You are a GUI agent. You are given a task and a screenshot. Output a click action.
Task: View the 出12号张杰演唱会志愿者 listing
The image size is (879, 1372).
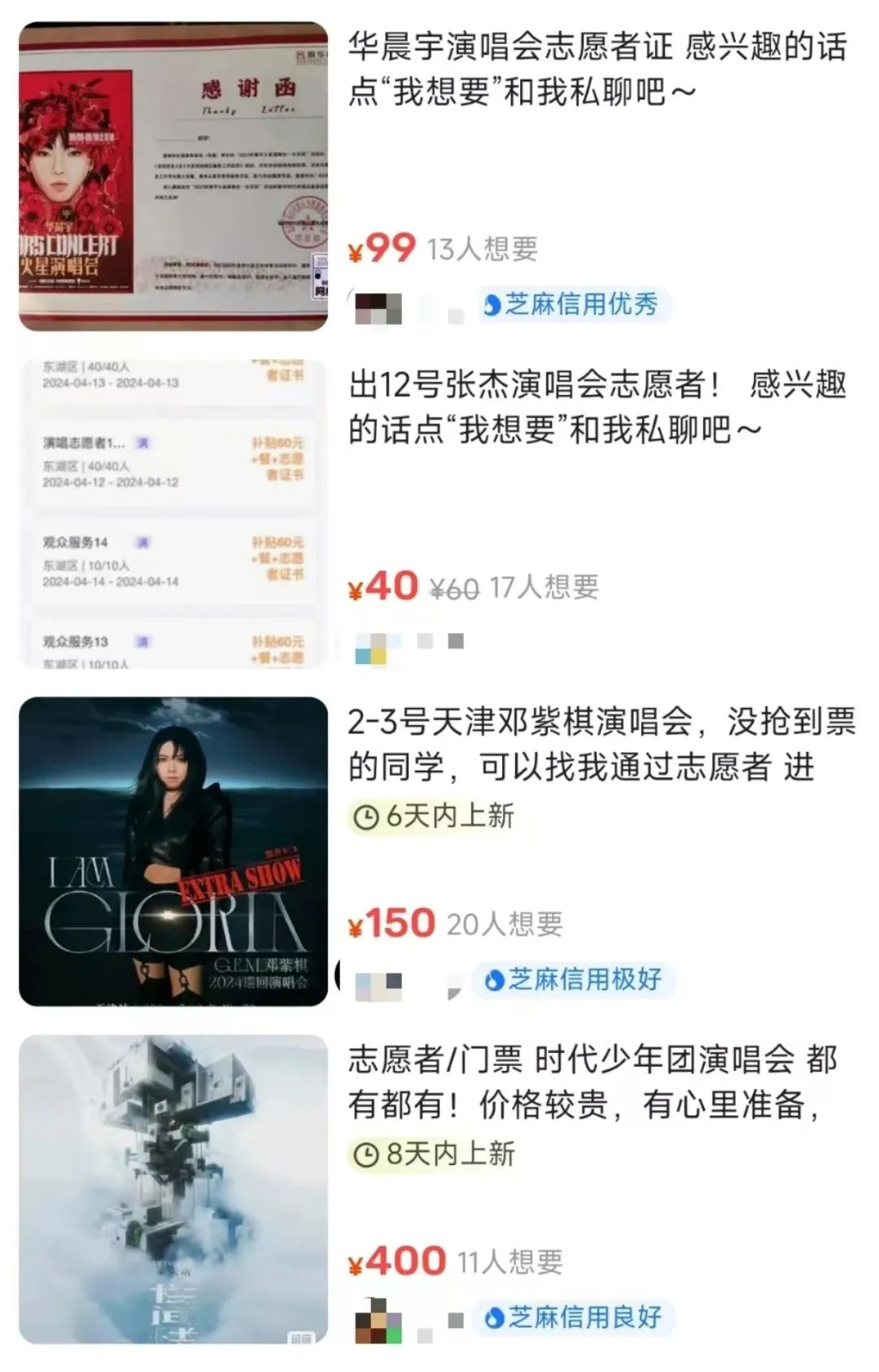(597, 407)
